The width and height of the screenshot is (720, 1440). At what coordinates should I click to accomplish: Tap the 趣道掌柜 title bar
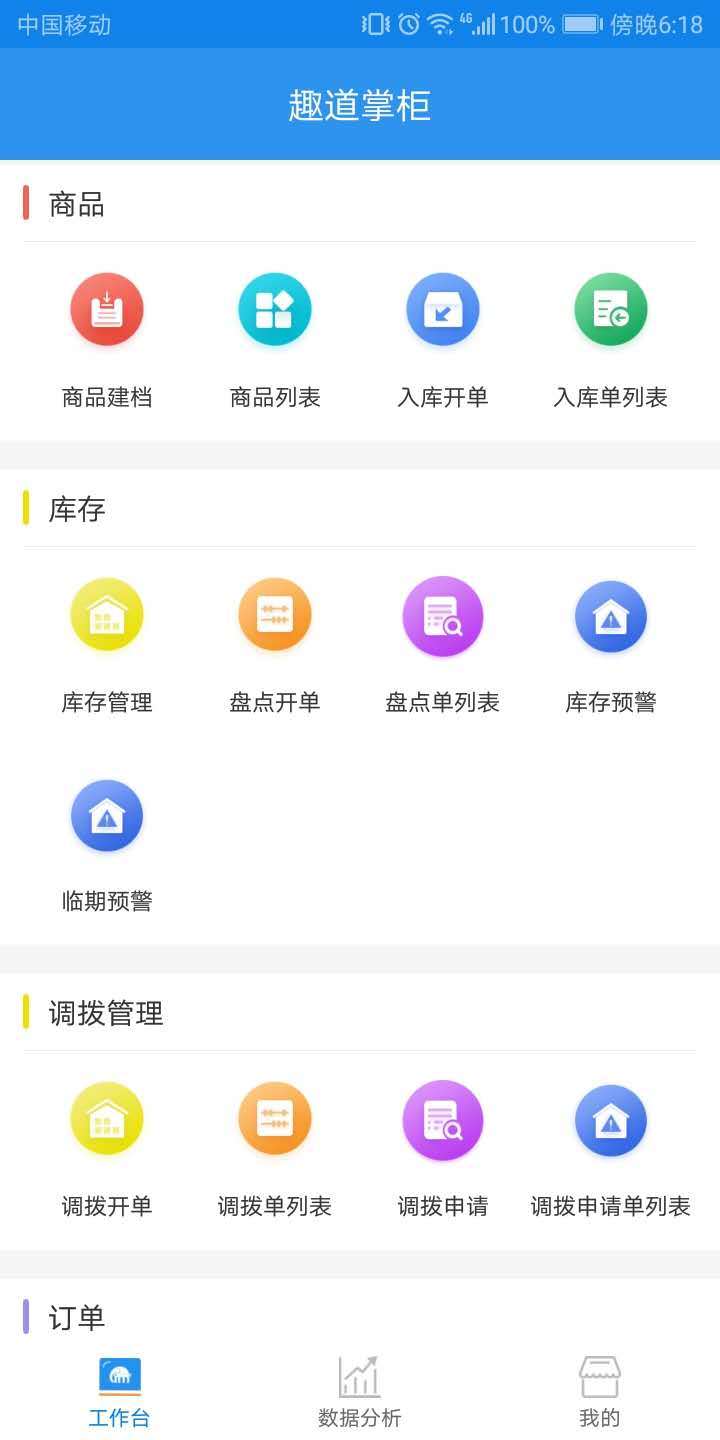360,104
